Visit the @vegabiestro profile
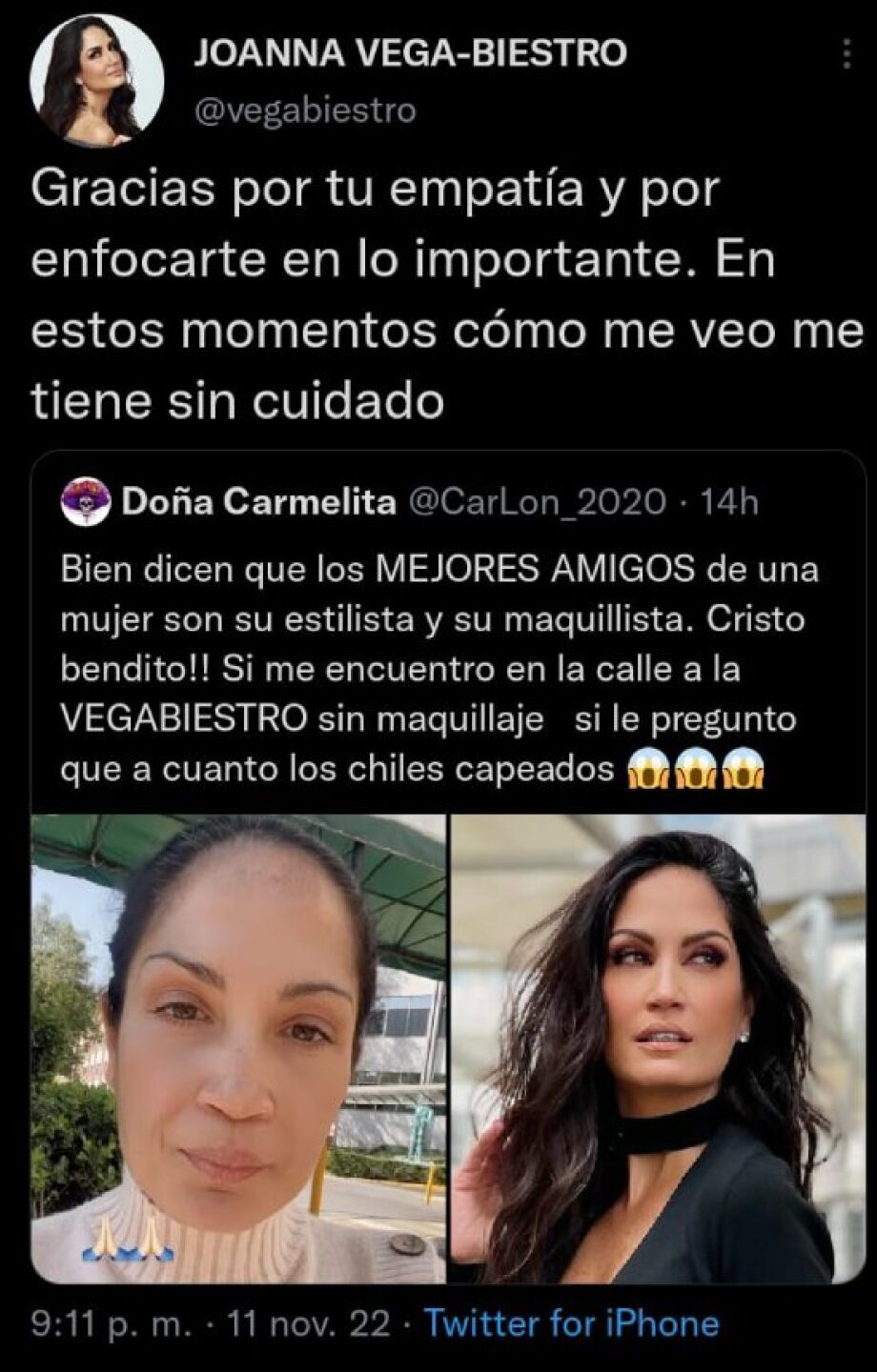The height and width of the screenshot is (1372, 877). pyautogui.click(x=305, y=111)
